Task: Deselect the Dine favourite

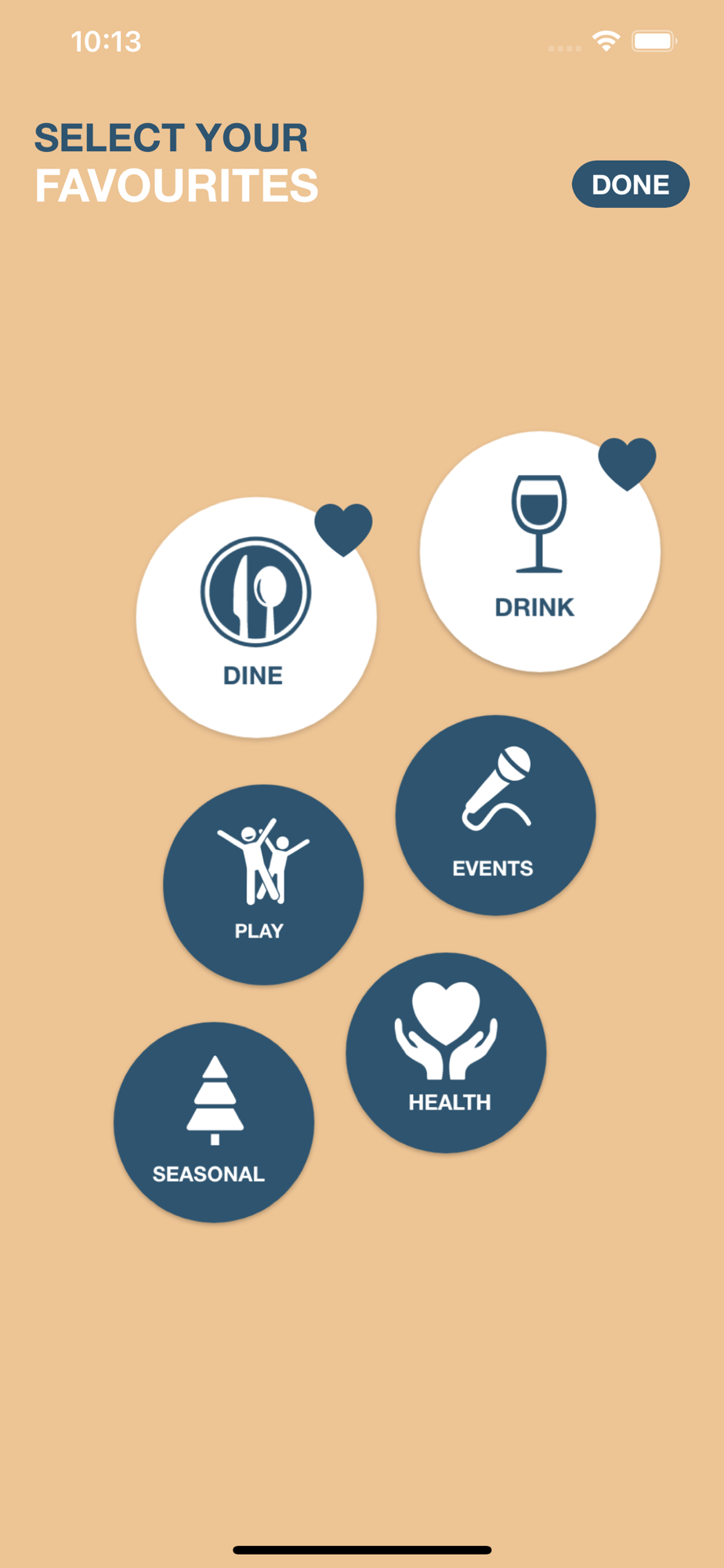Action: pos(256,617)
